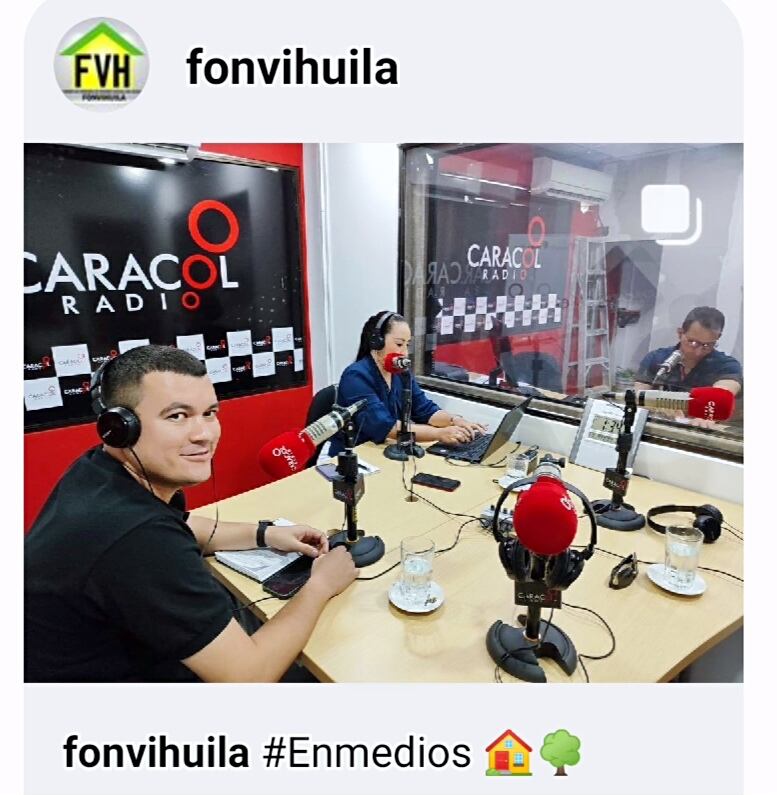Open the Caracol Radio studio post photo

click(x=383, y=412)
